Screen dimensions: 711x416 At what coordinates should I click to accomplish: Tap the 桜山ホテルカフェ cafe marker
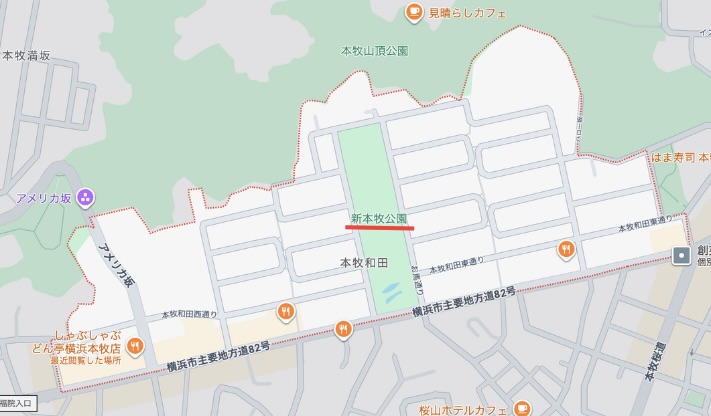click(521, 408)
